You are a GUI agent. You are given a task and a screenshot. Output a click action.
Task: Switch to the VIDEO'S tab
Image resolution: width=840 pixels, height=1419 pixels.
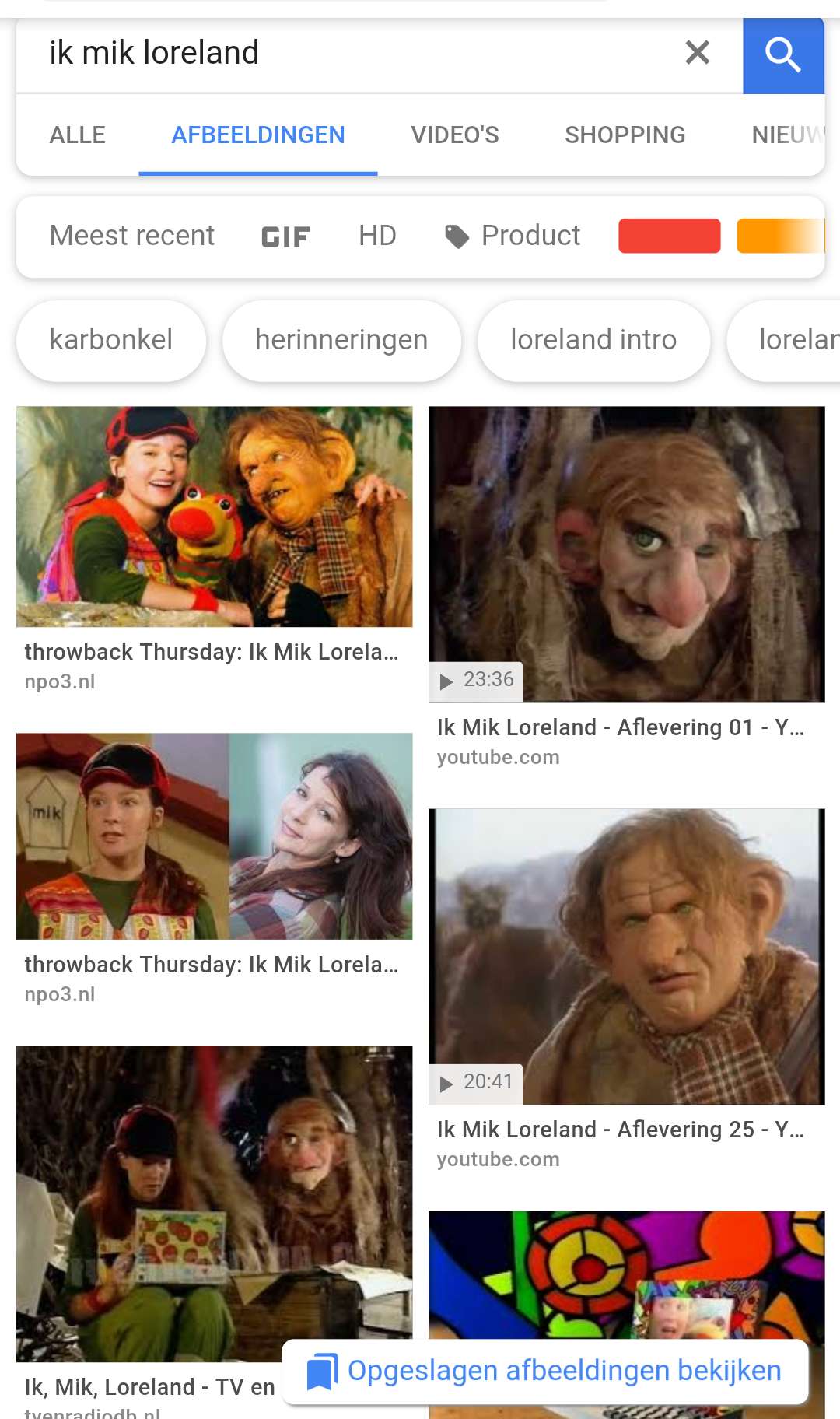click(455, 135)
